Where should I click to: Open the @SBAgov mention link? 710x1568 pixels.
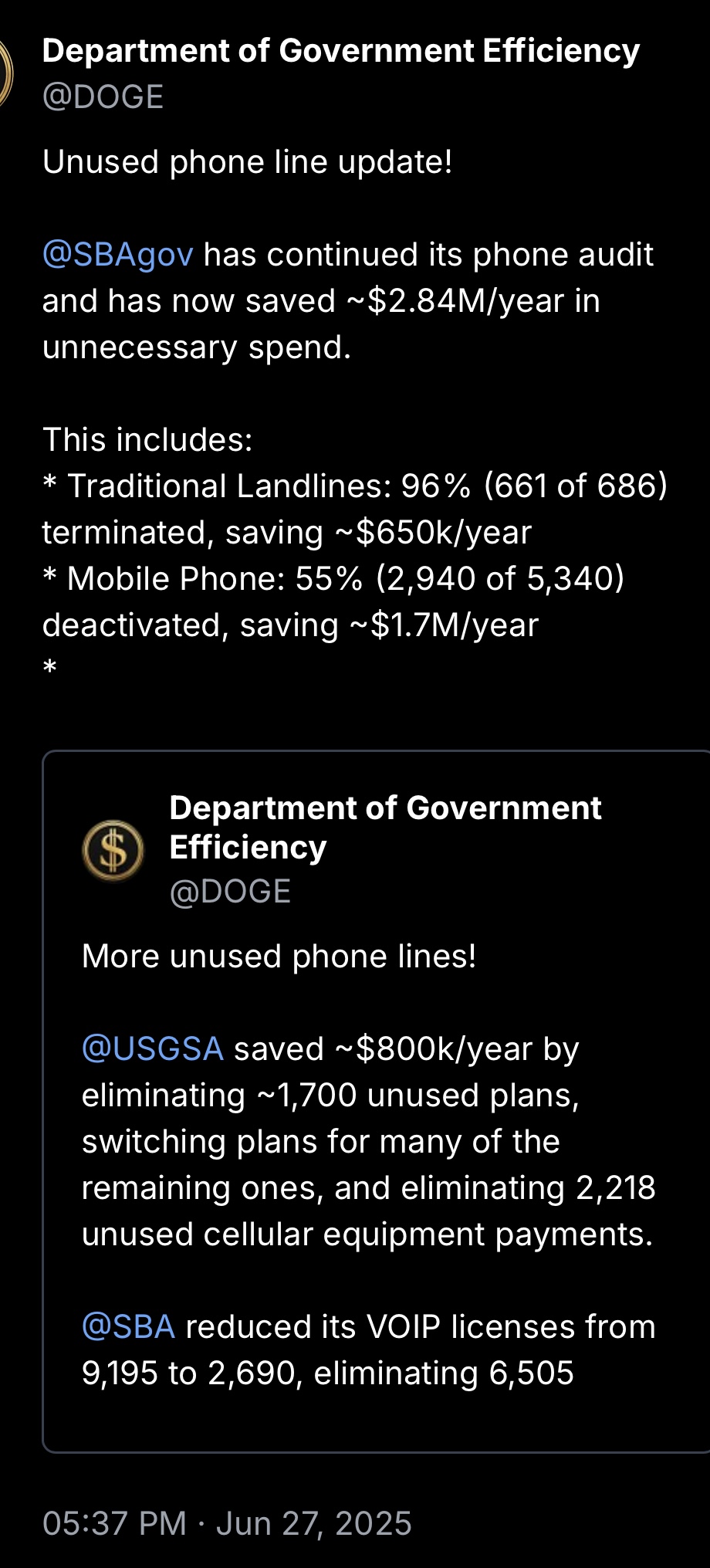point(117,255)
